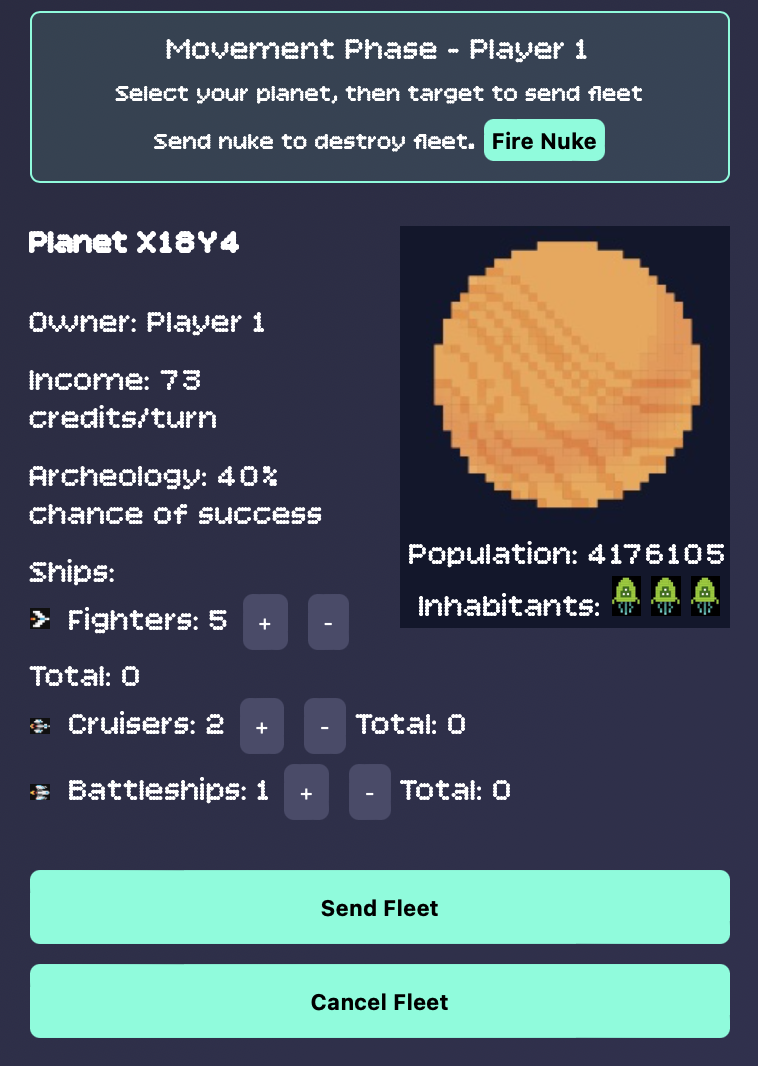The image size is (758, 1066).
Task: Remove one fighter from the fleet
Action: (328, 622)
